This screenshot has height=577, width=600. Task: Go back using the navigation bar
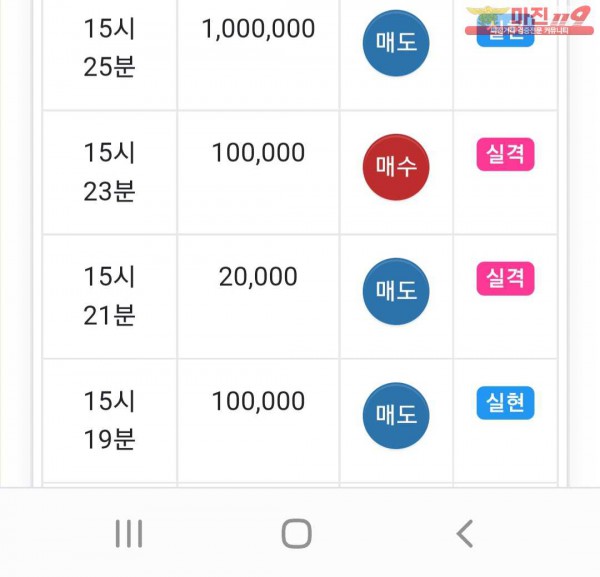pos(464,534)
